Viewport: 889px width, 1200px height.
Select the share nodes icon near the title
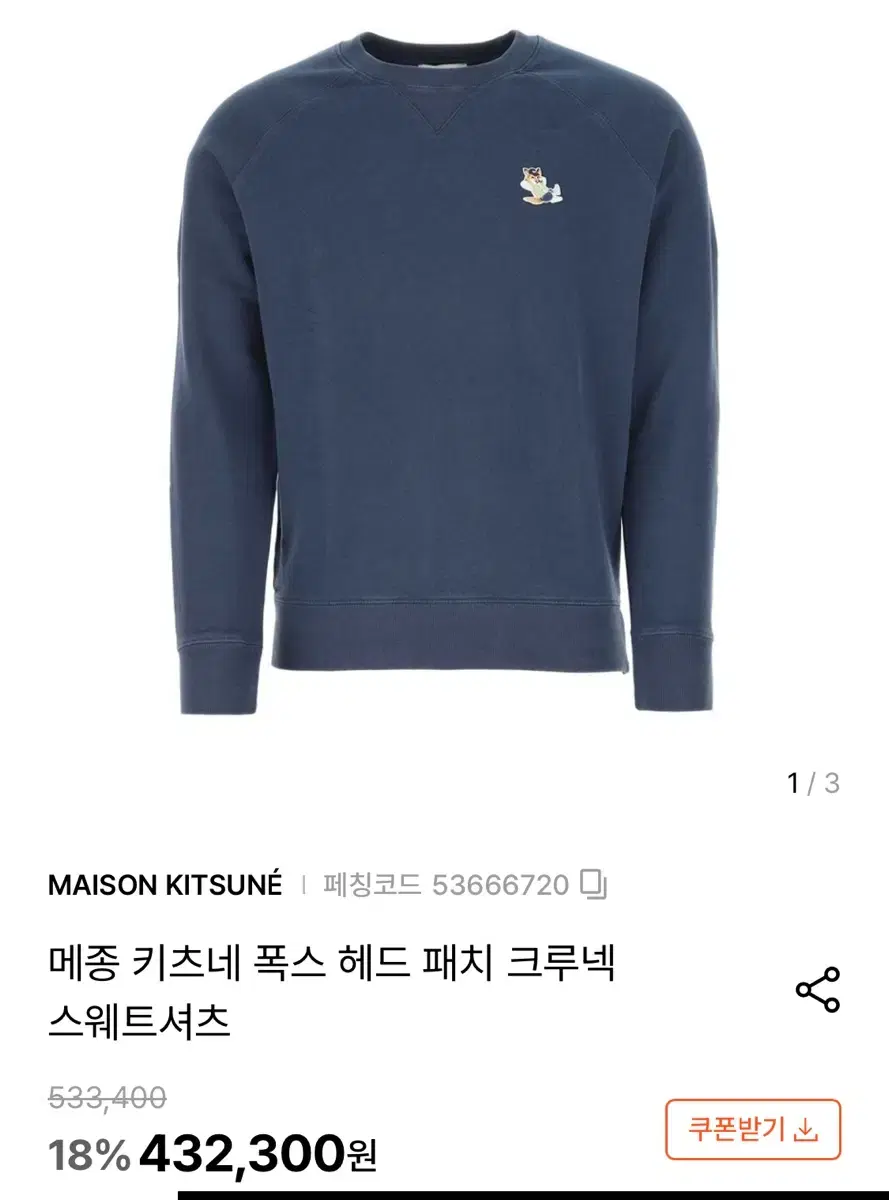tap(818, 987)
